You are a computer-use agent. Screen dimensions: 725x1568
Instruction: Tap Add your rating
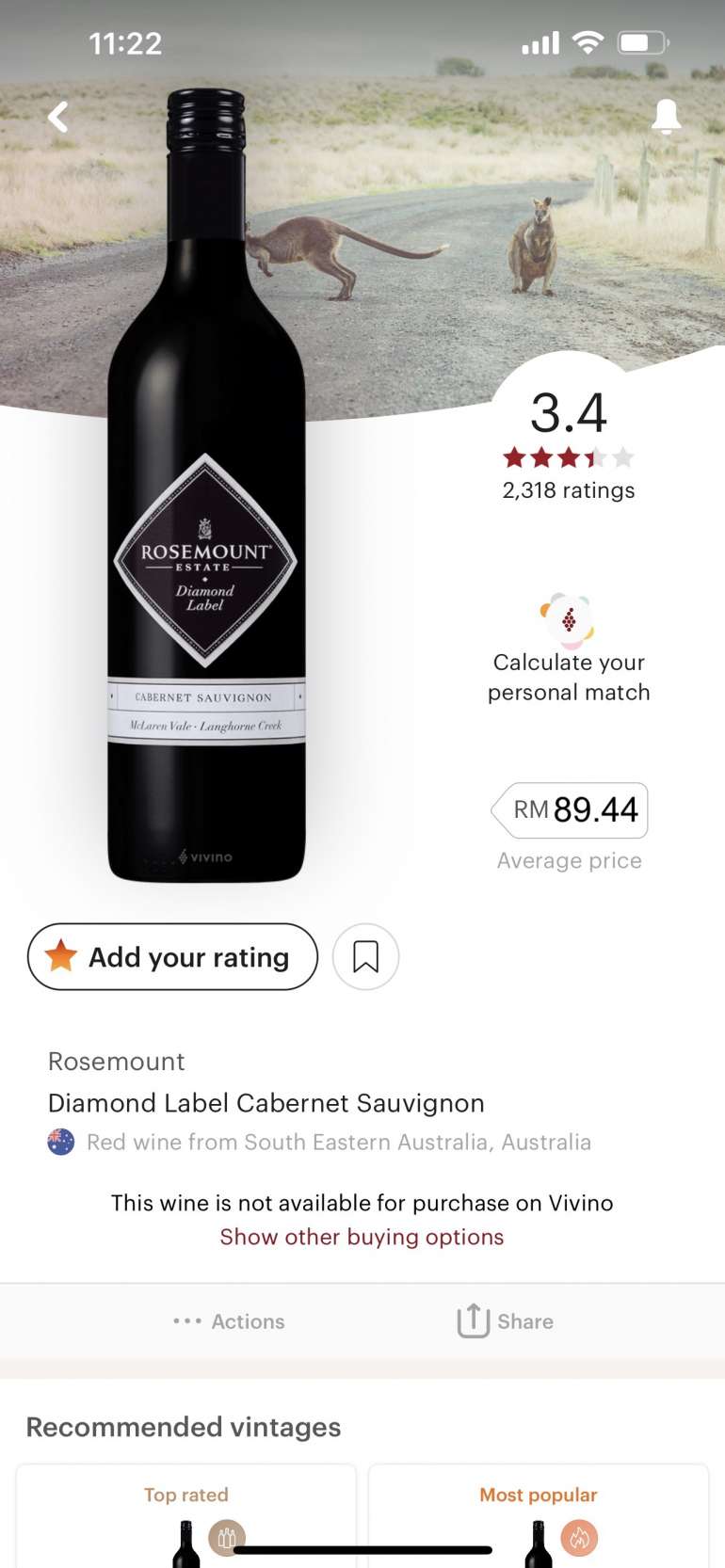(172, 956)
